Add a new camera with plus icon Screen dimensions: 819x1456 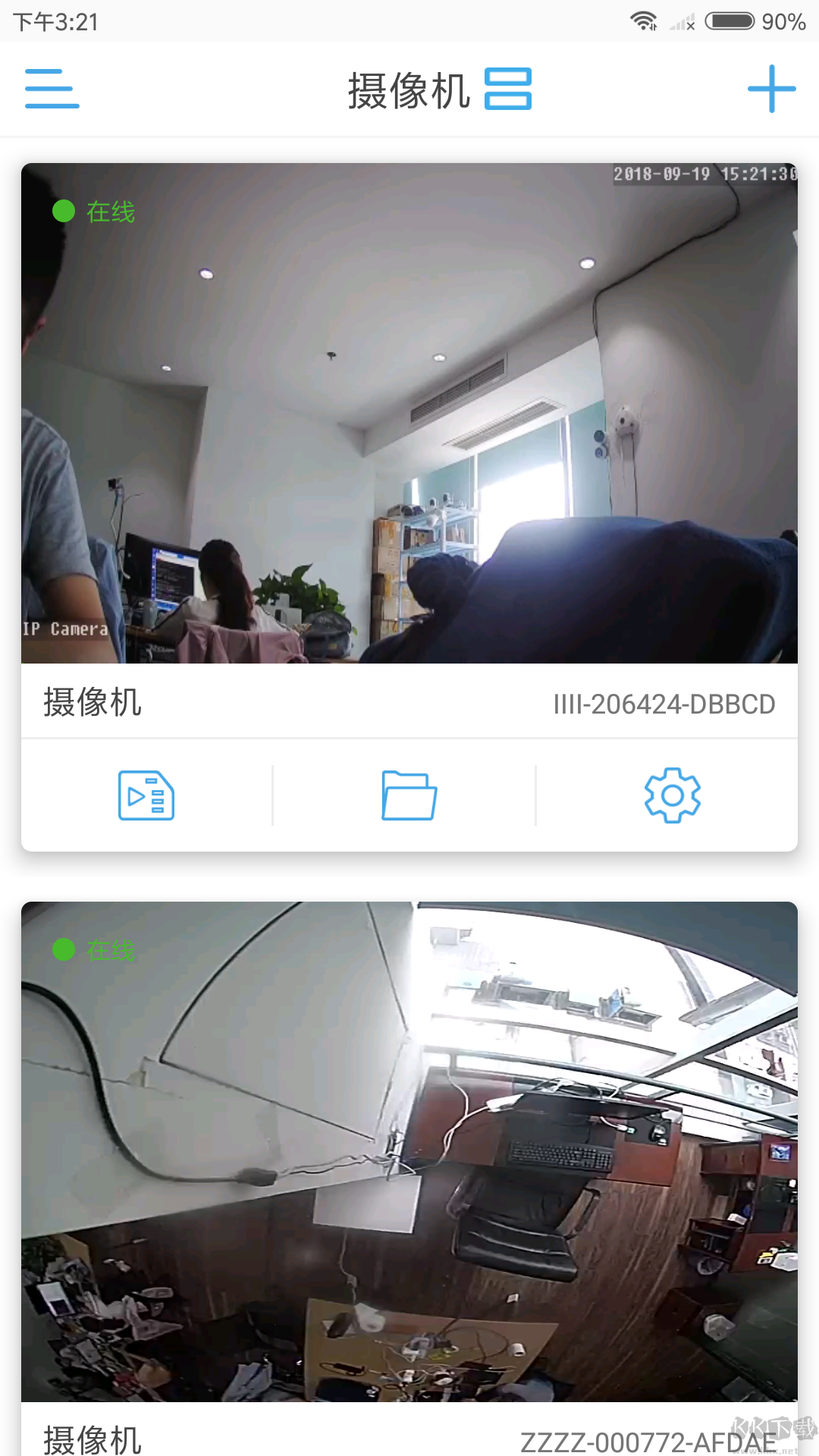pyautogui.click(x=771, y=89)
